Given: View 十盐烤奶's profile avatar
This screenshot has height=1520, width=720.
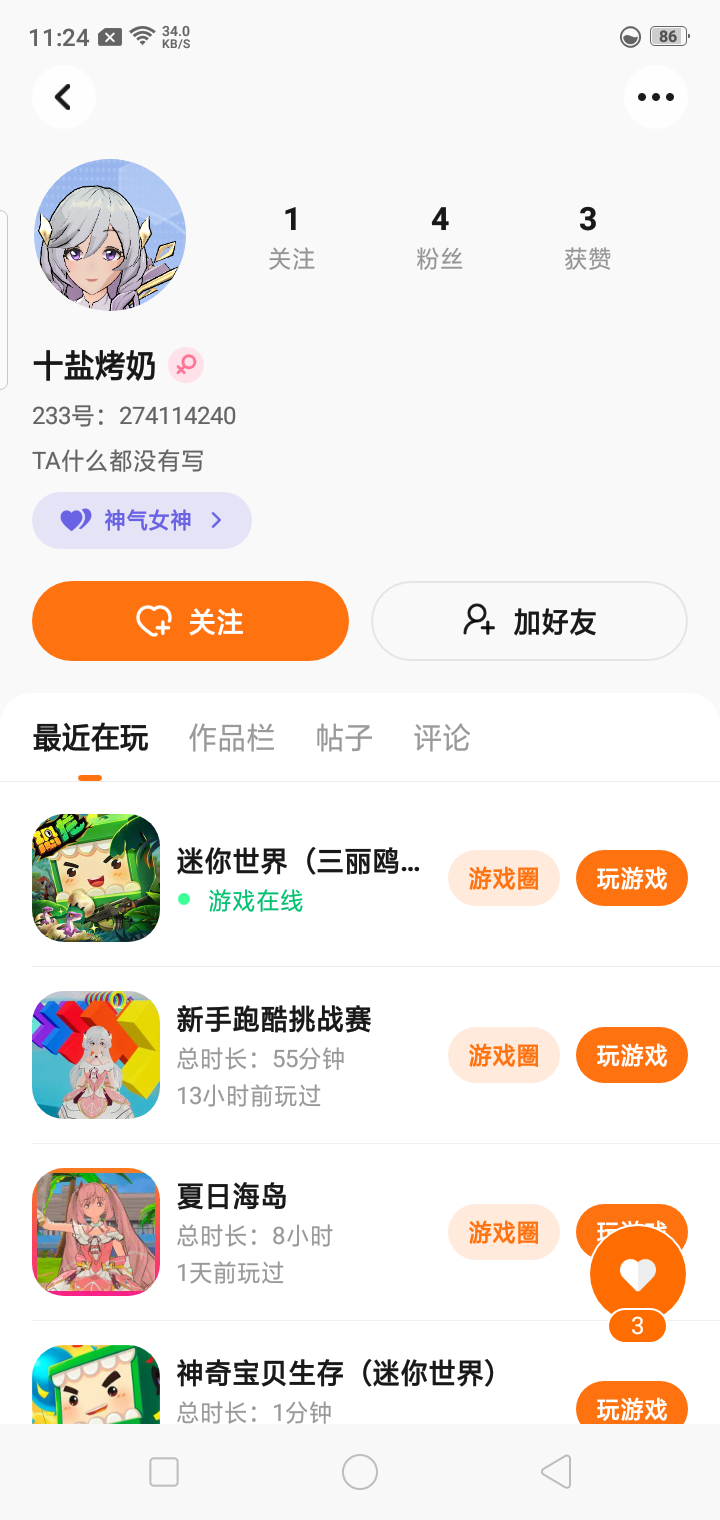Looking at the screenshot, I should click(110, 235).
